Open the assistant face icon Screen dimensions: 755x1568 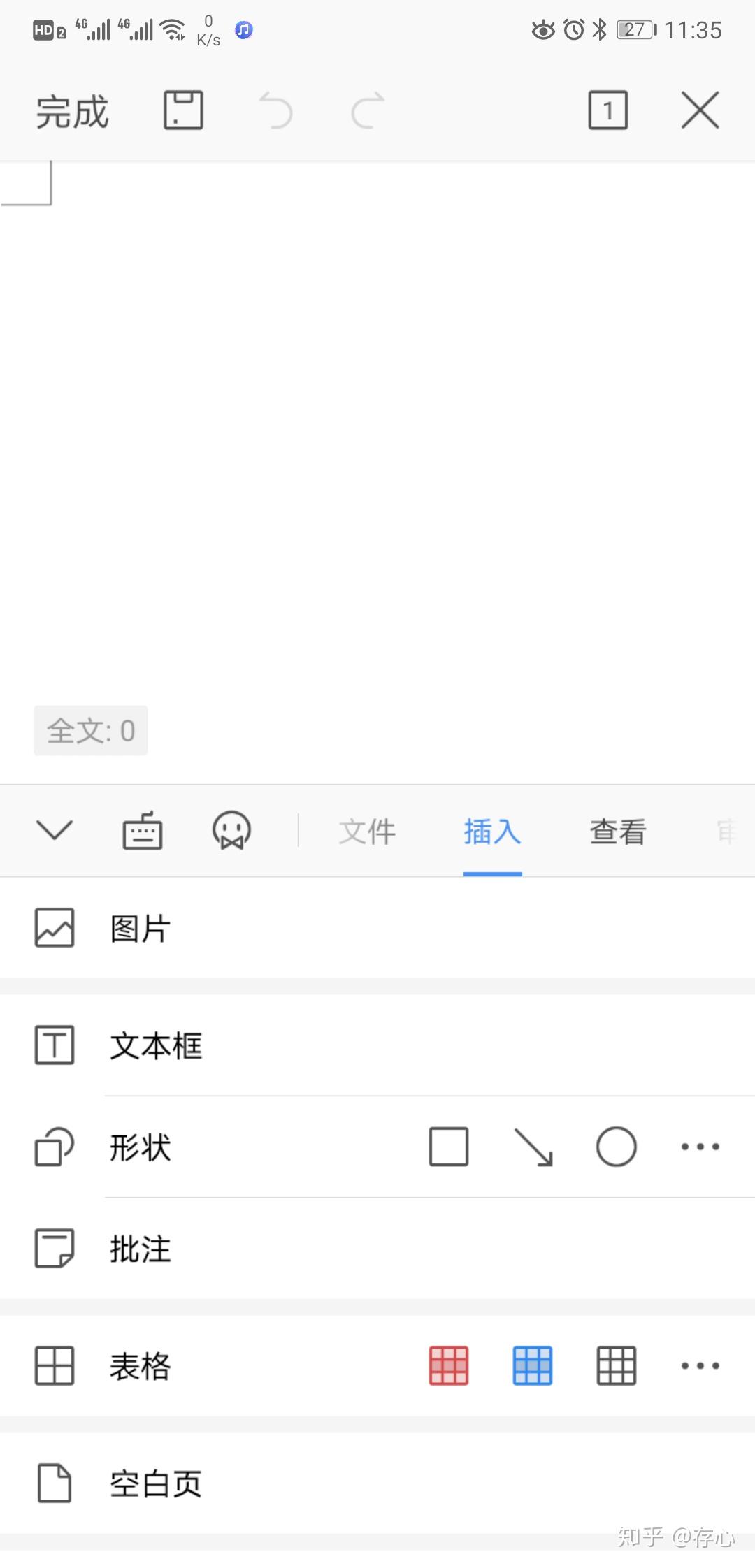(231, 830)
